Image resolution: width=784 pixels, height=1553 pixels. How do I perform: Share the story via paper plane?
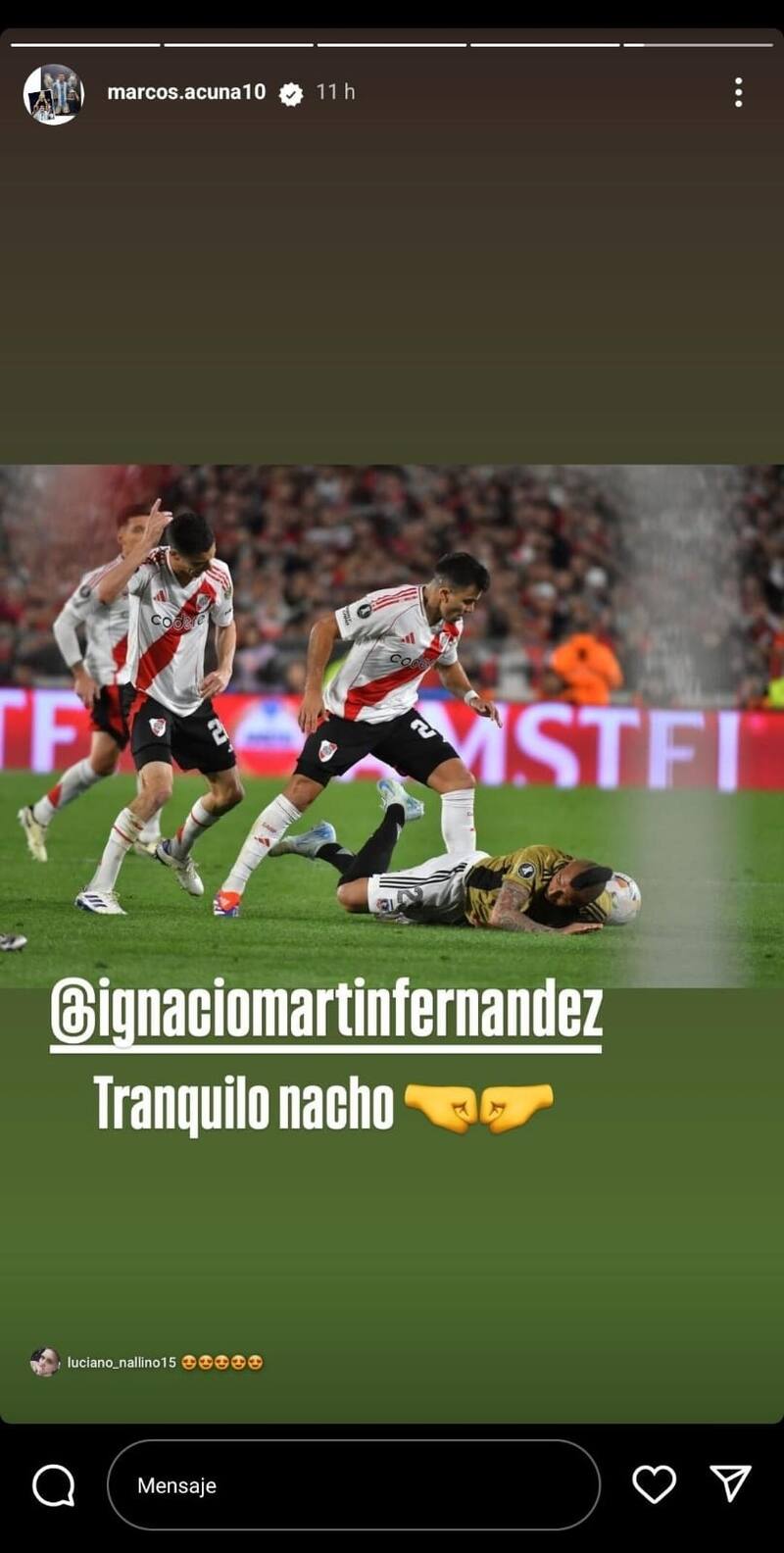point(730,1483)
